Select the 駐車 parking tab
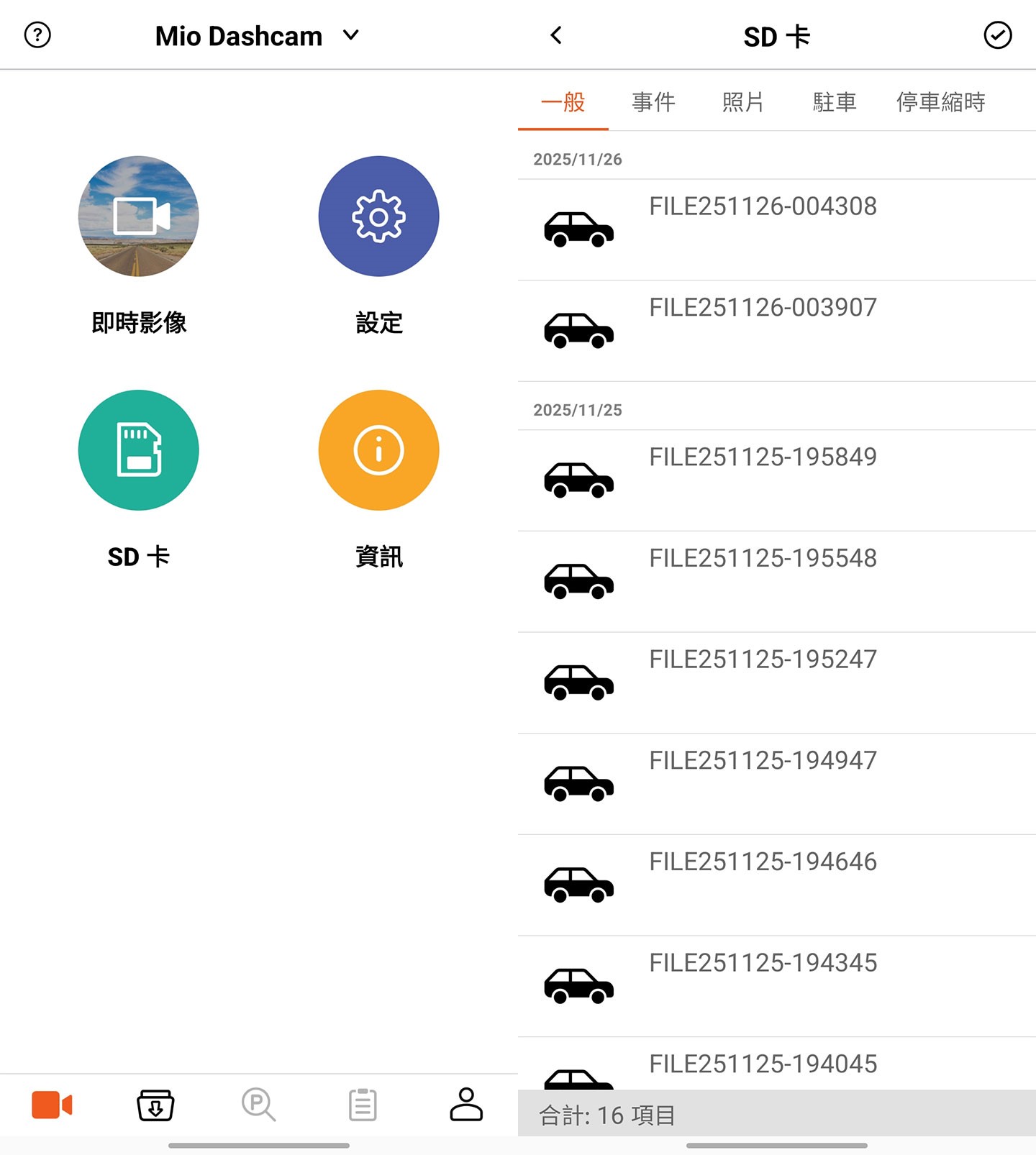Screen dimensions: 1036x1155 [834, 103]
